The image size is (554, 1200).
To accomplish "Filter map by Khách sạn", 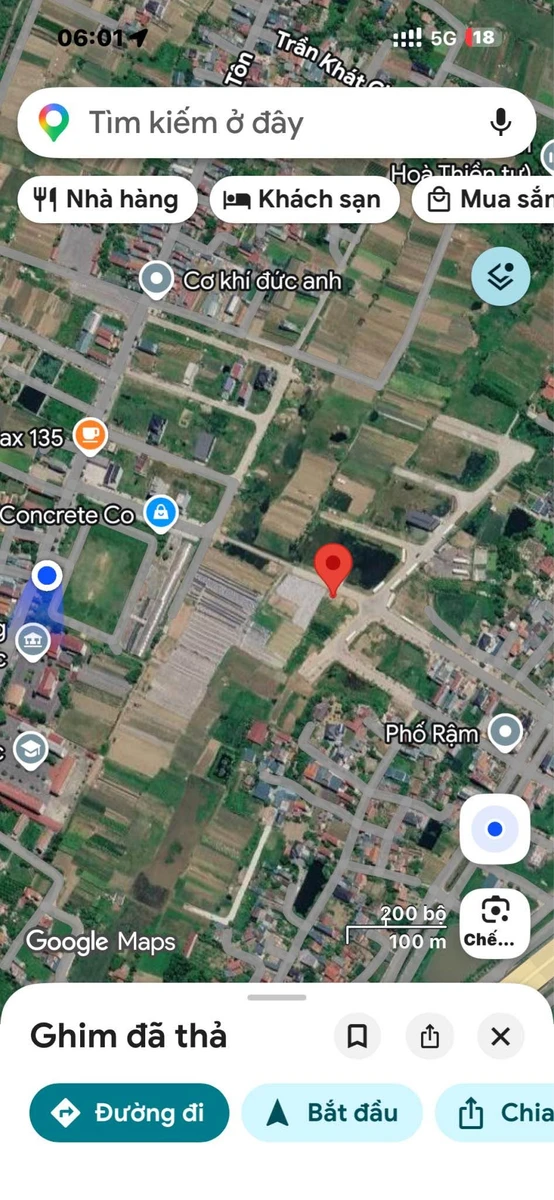I will pos(302,199).
